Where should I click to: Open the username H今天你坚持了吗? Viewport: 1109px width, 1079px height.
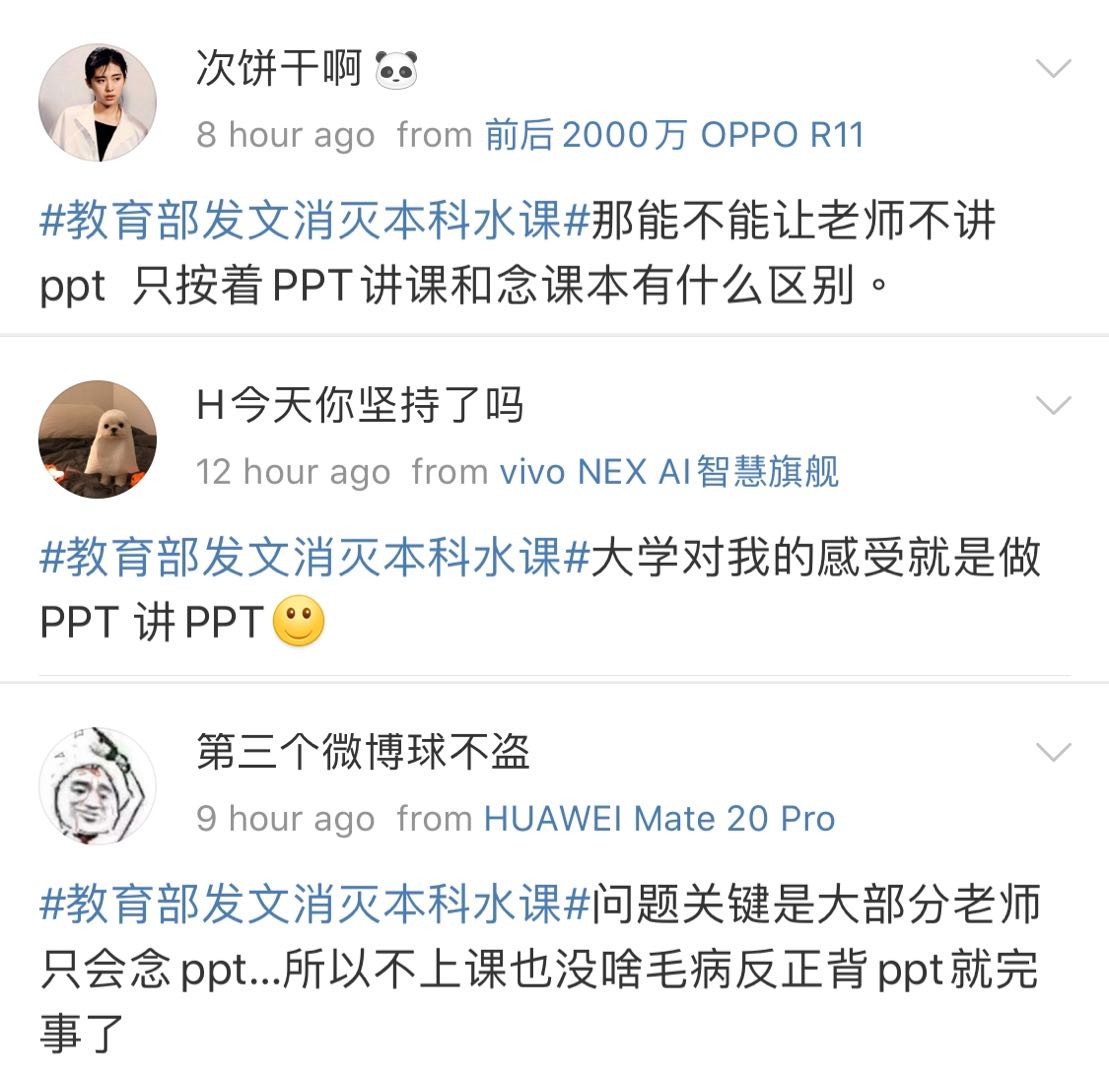(x=360, y=406)
